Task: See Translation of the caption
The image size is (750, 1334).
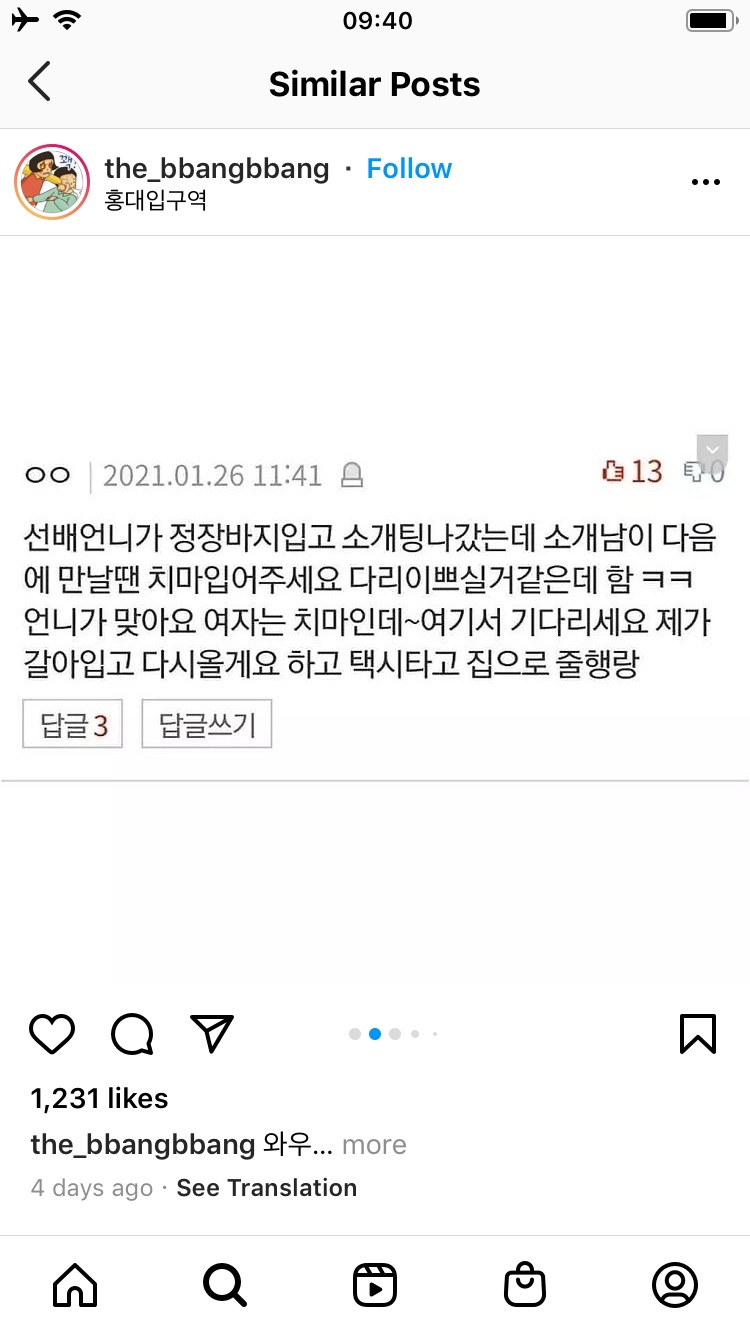Action: (x=266, y=1188)
